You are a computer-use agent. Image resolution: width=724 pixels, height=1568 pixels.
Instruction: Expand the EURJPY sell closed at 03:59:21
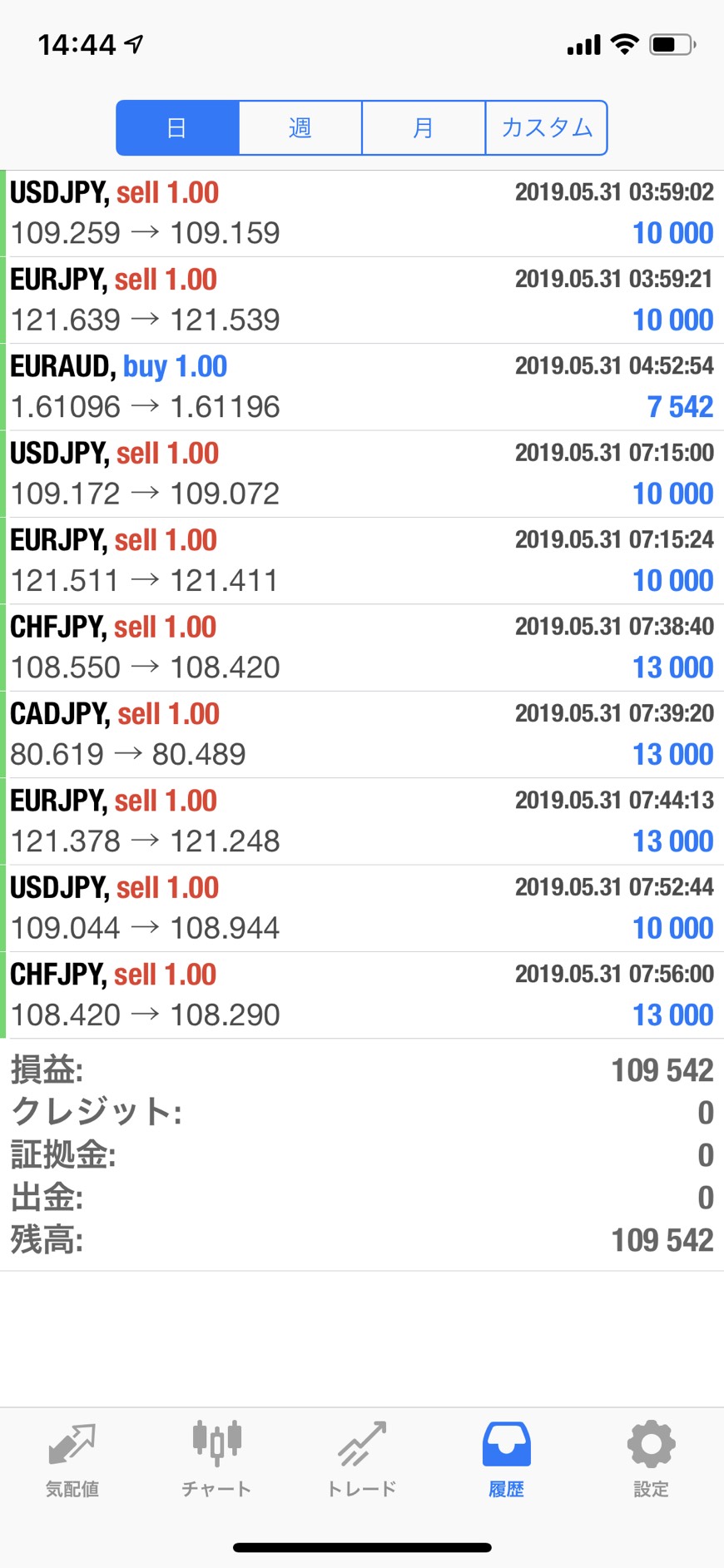click(x=362, y=300)
